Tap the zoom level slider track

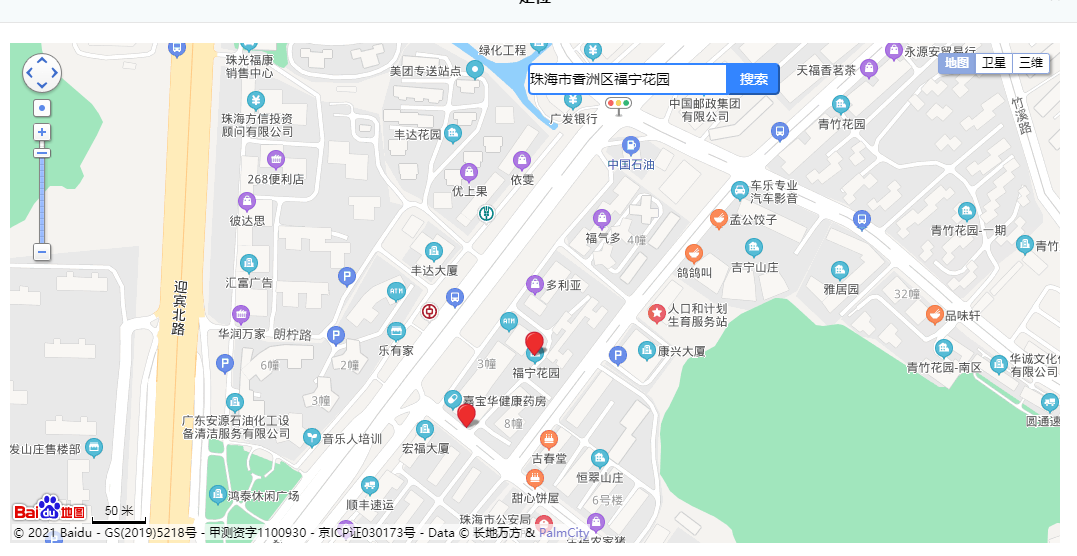coord(42,200)
